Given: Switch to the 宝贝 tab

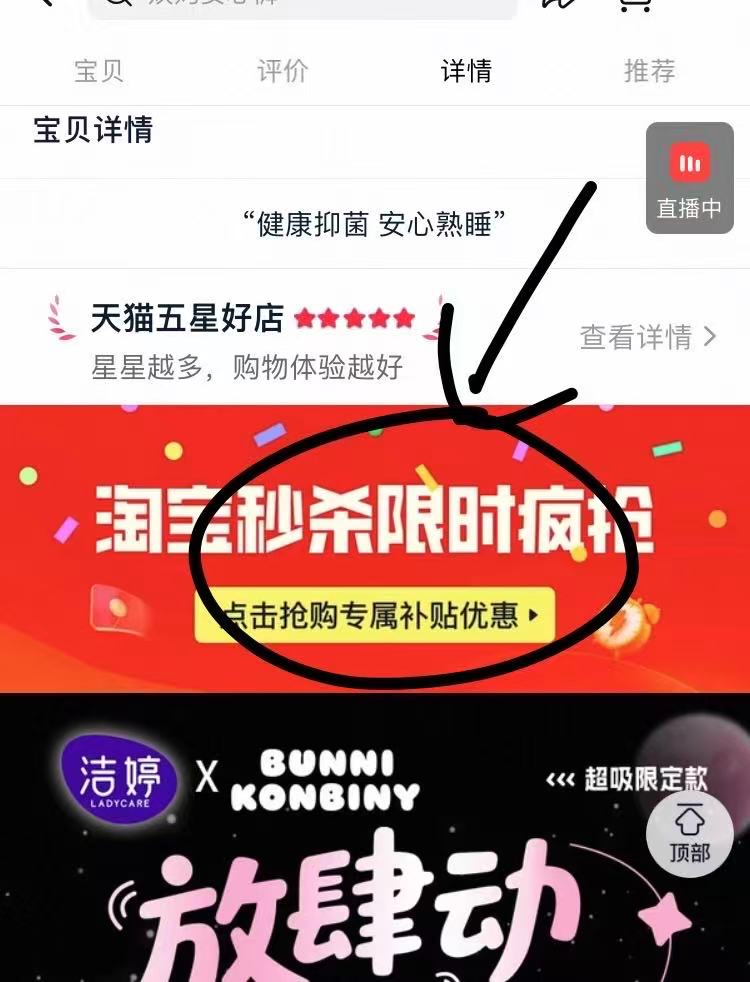Looking at the screenshot, I should tap(99, 71).
